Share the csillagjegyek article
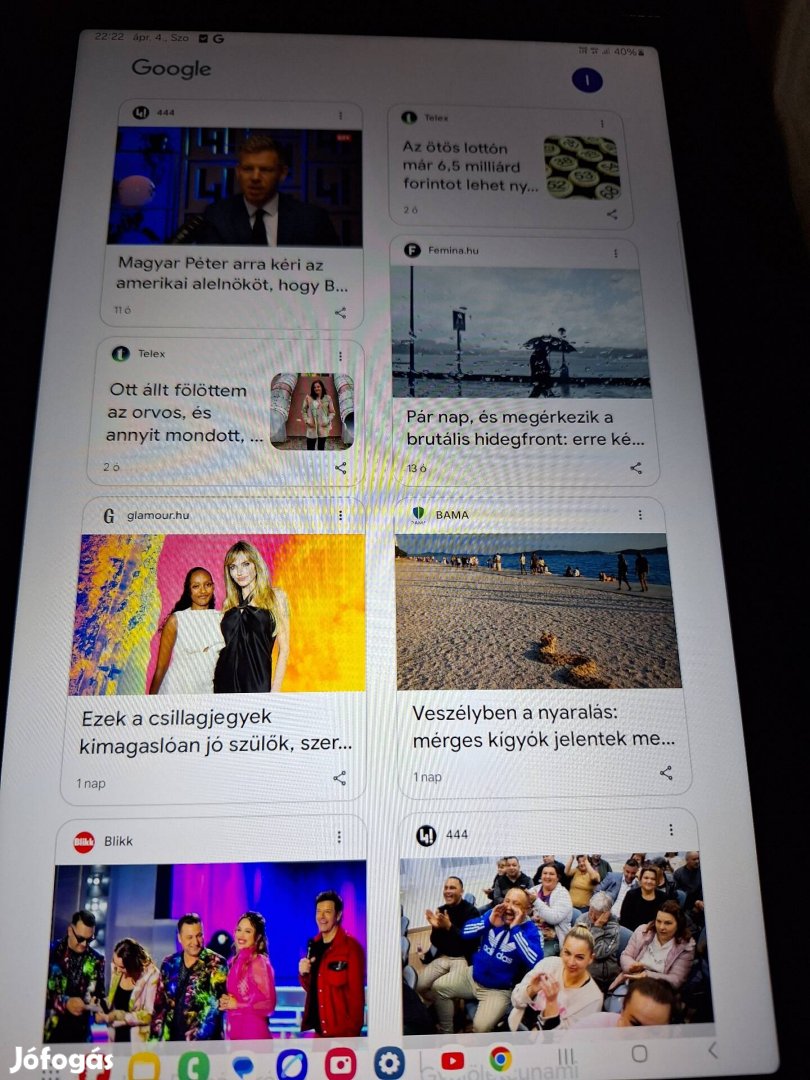 339,777
